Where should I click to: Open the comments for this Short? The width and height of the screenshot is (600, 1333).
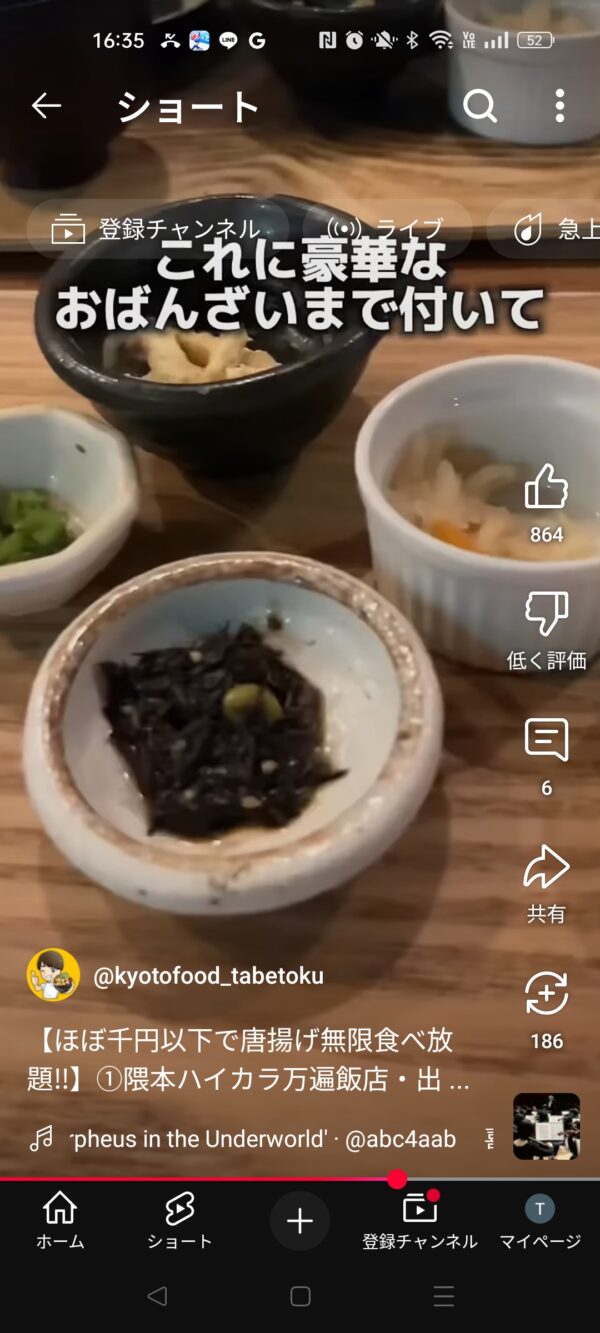(x=546, y=740)
